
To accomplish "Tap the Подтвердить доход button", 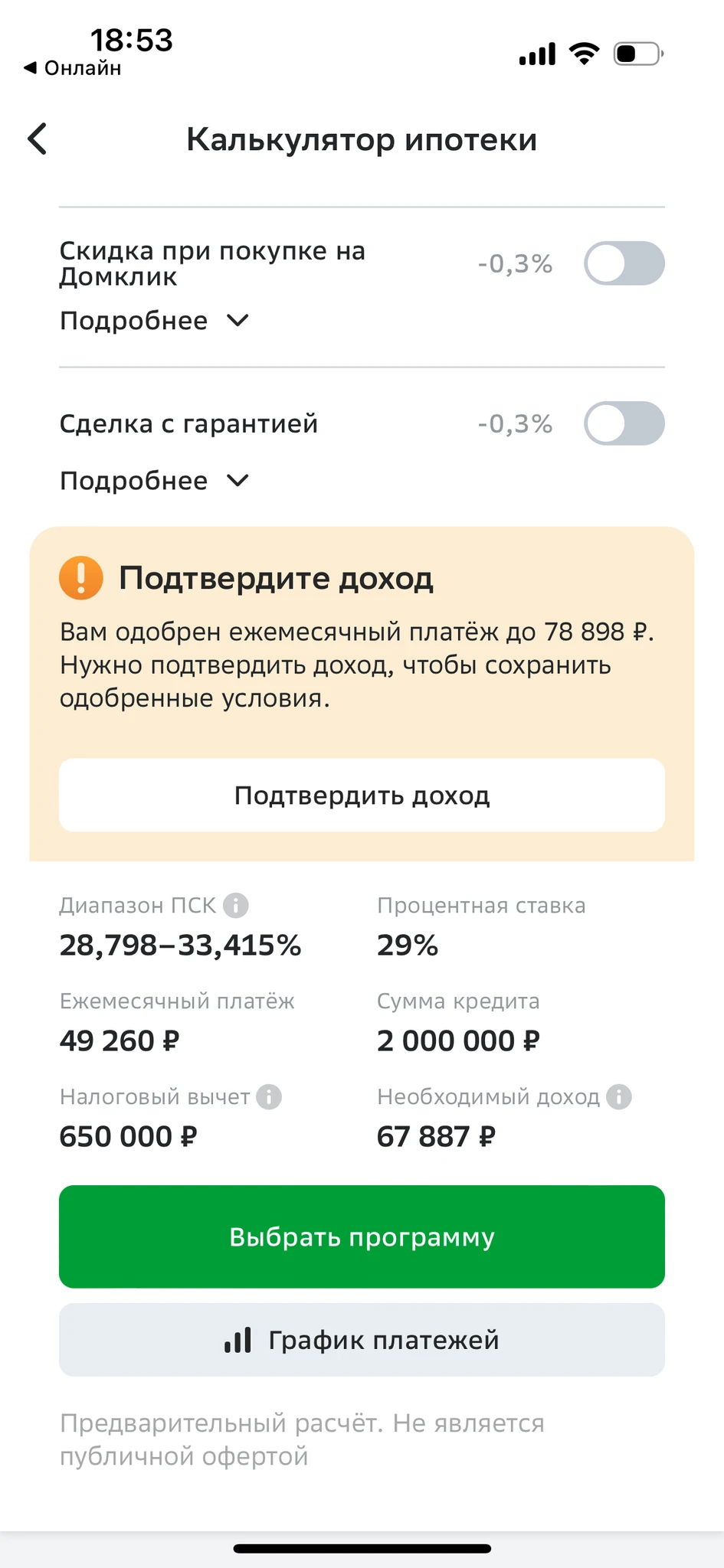I will click(x=362, y=795).
